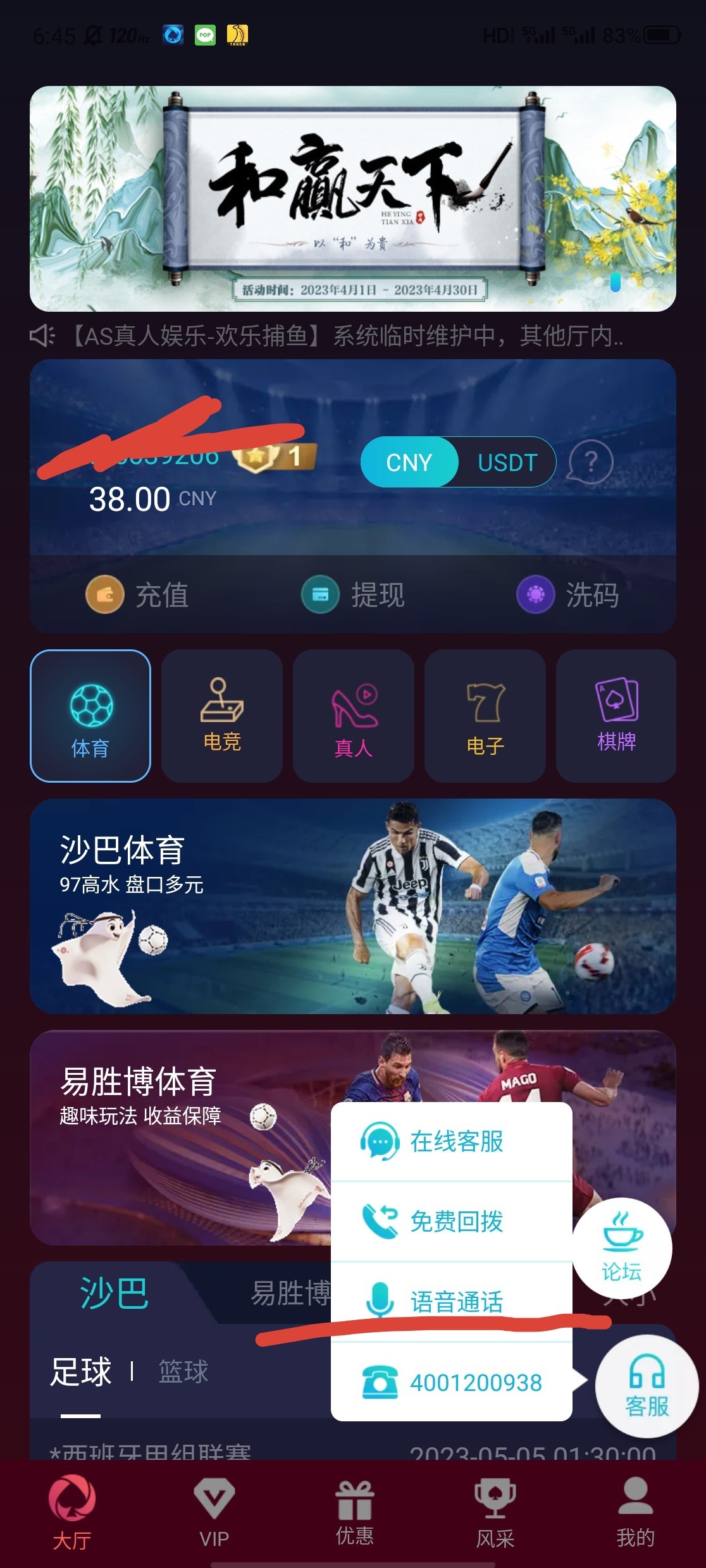
Task: Choose 在线客服 online support
Action: [x=451, y=1142]
